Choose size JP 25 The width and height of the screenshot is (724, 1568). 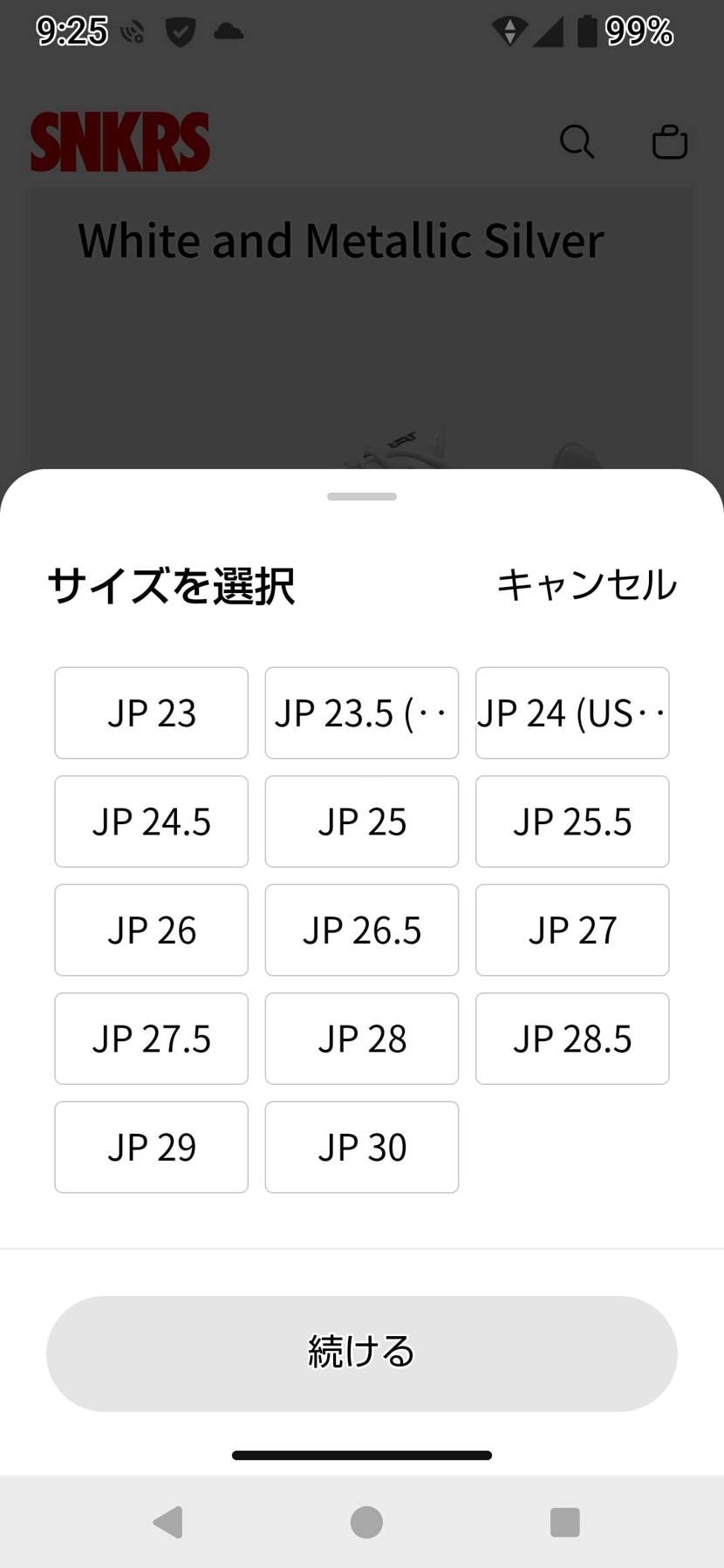pyautogui.click(x=361, y=821)
